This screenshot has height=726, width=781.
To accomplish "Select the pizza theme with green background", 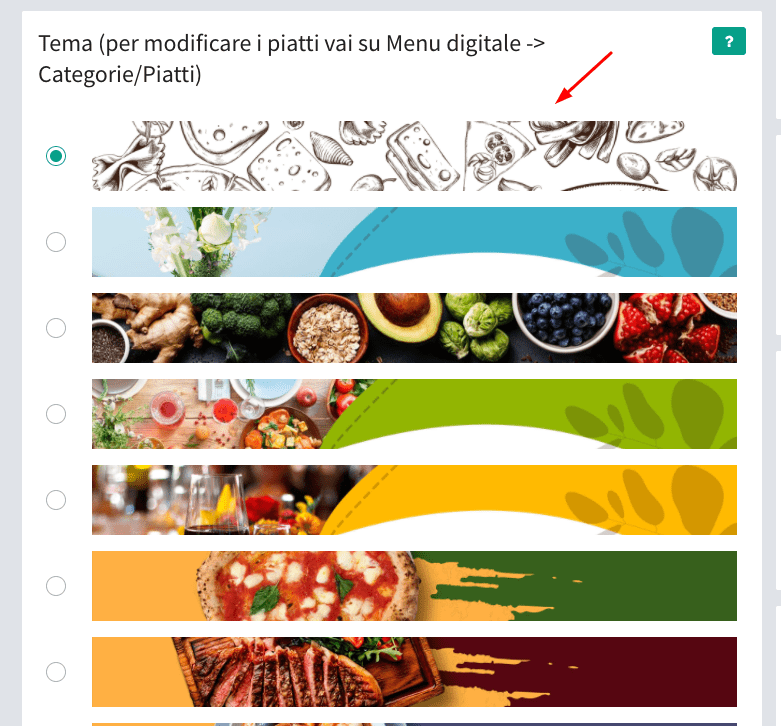I will click(x=57, y=586).
